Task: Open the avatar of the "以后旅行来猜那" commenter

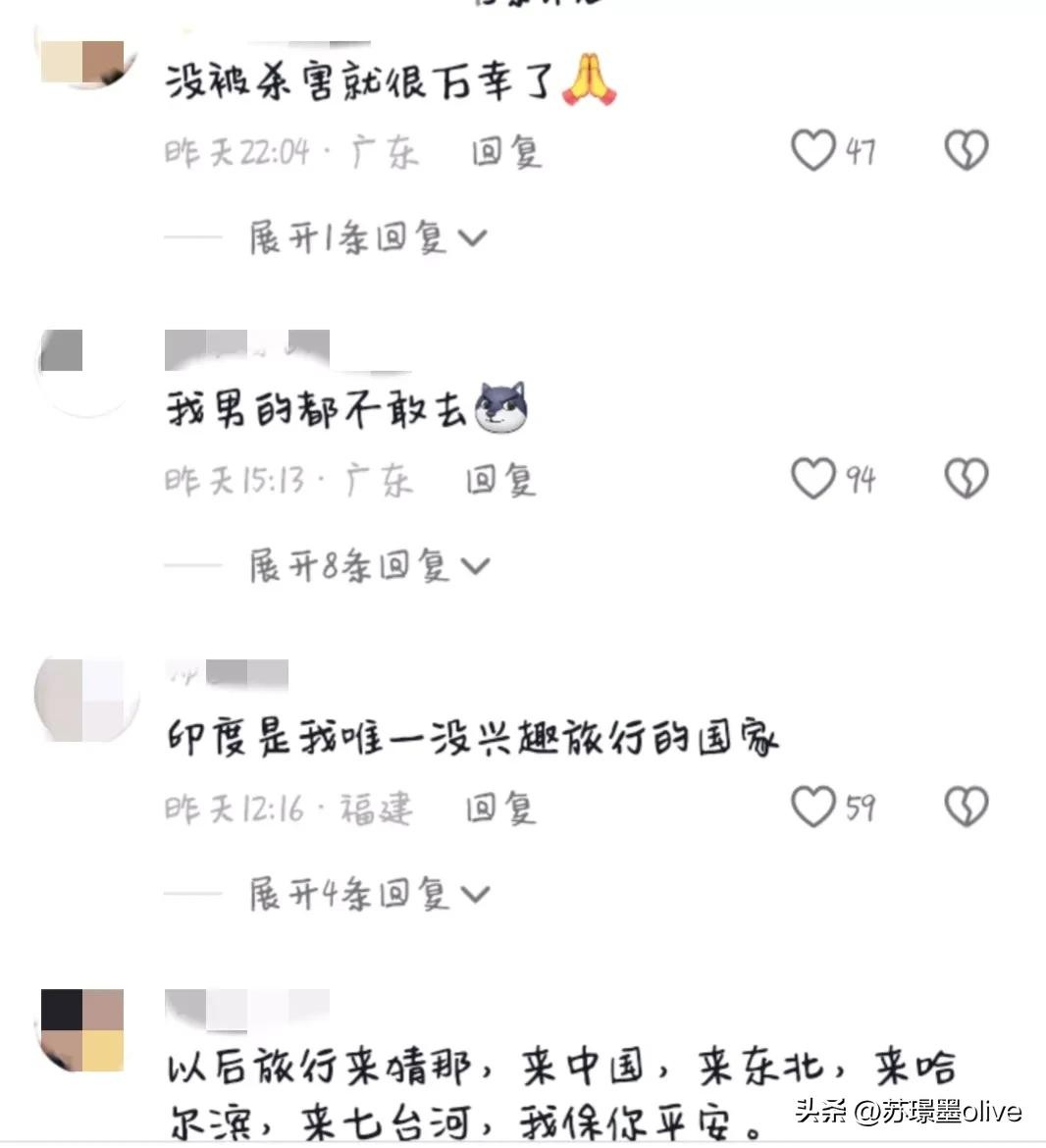Action: pyautogui.click(x=83, y=1030)
